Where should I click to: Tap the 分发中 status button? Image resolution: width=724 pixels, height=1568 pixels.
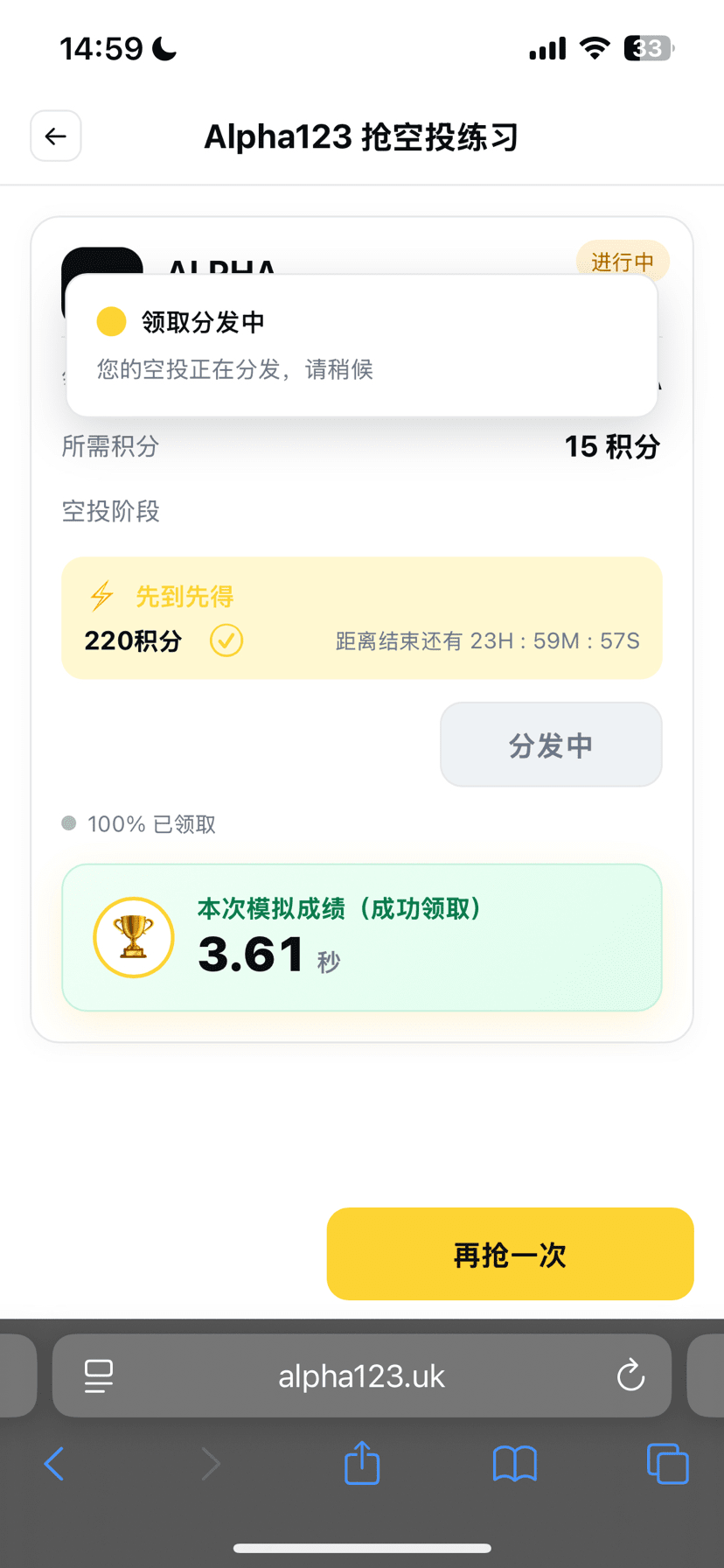(x=551, y=745)
